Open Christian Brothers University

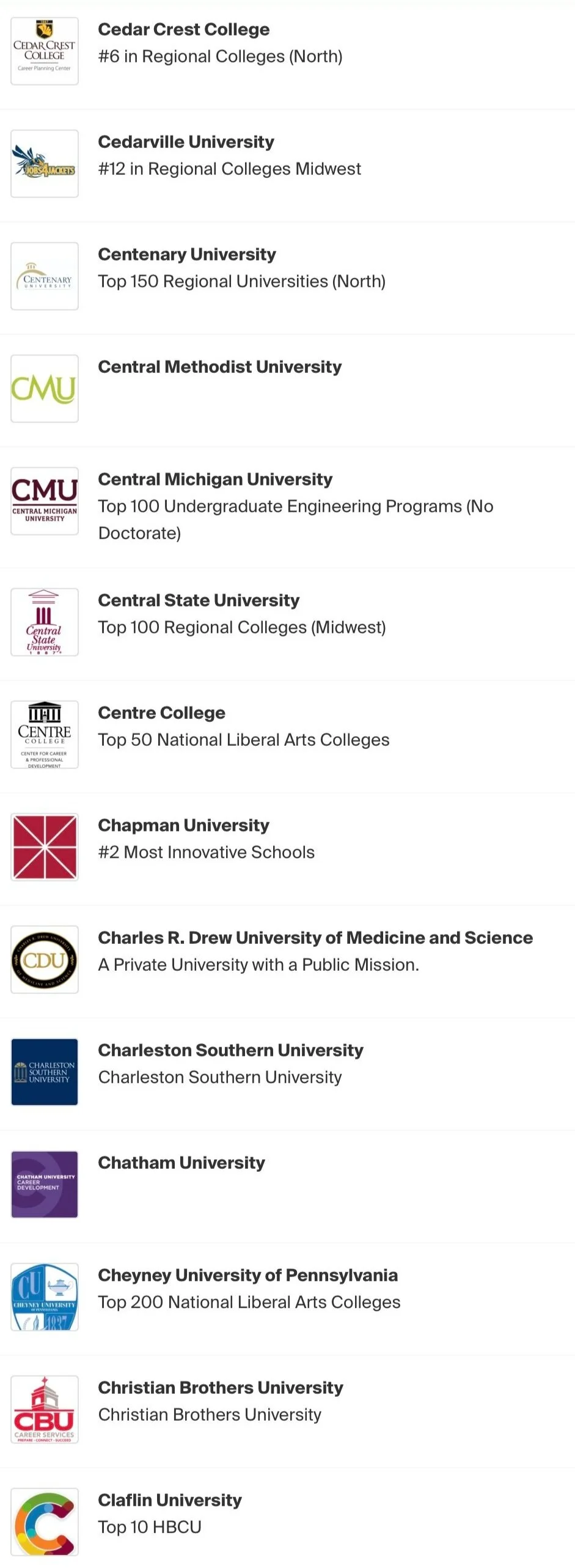tap(220, 1388)
